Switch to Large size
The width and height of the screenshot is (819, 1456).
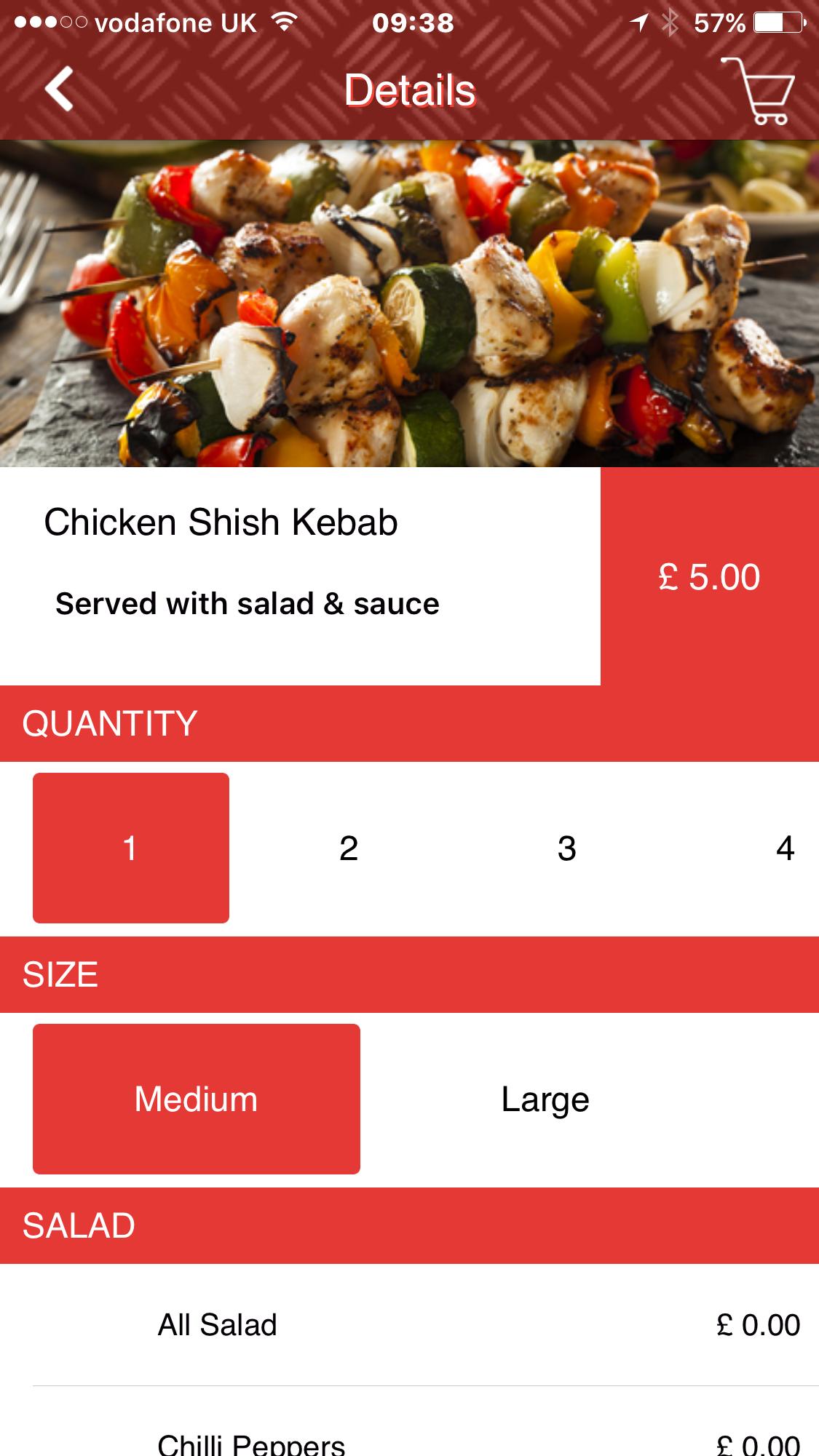click(545, 1099)
